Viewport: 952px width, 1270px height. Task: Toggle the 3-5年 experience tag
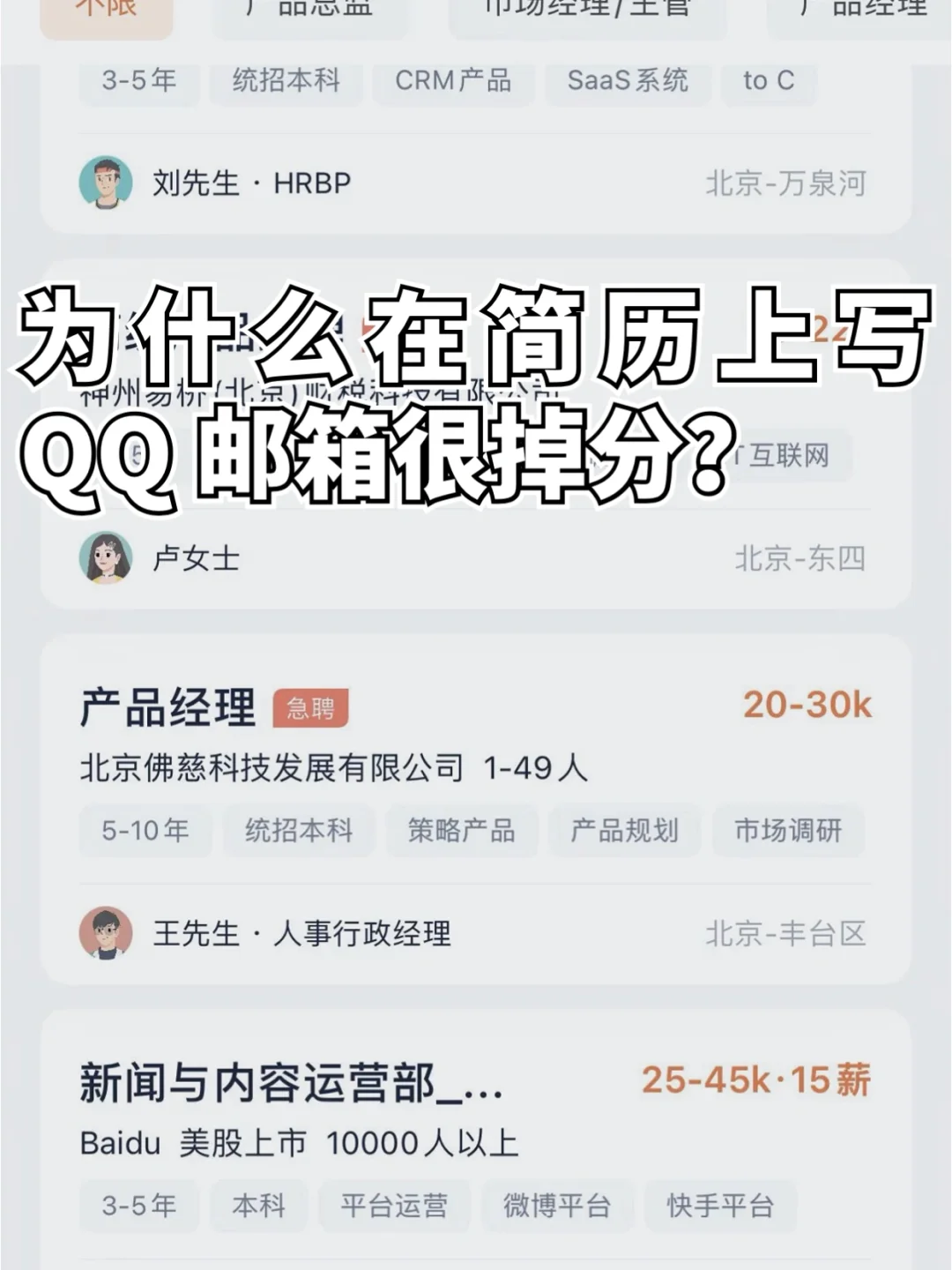click(x=141, y=81)
